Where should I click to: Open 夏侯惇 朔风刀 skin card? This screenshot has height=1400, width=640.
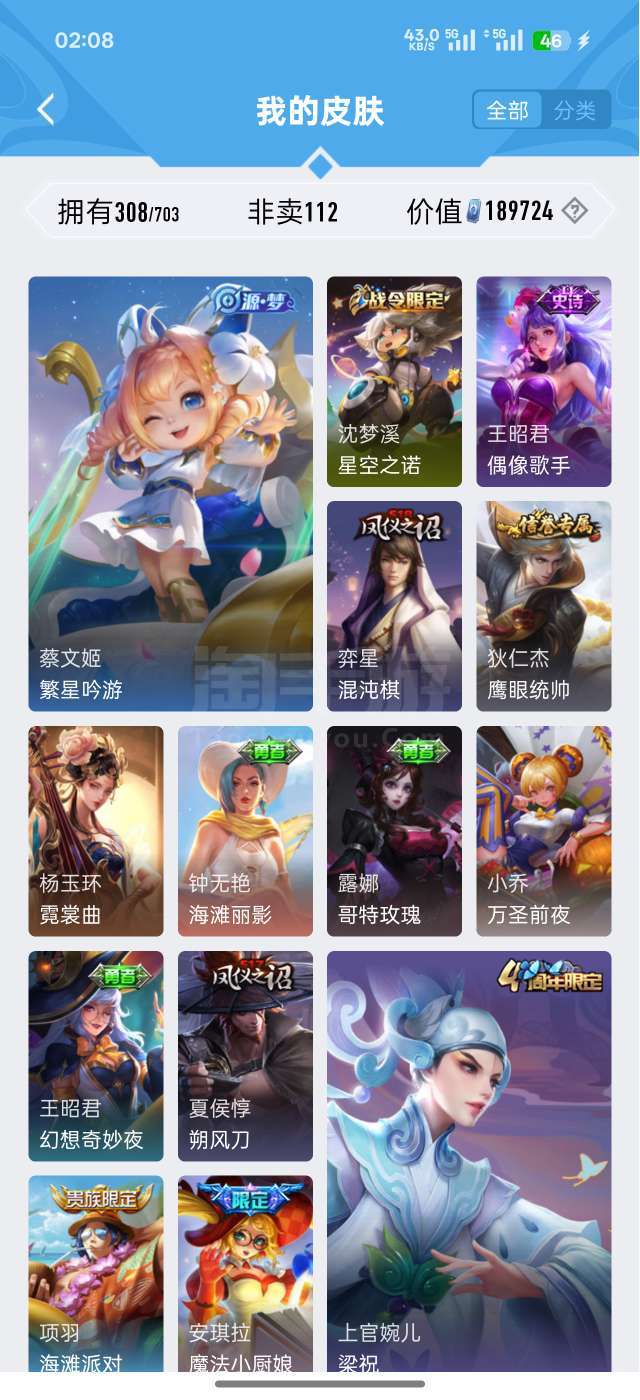click(x=245, y=1055)
